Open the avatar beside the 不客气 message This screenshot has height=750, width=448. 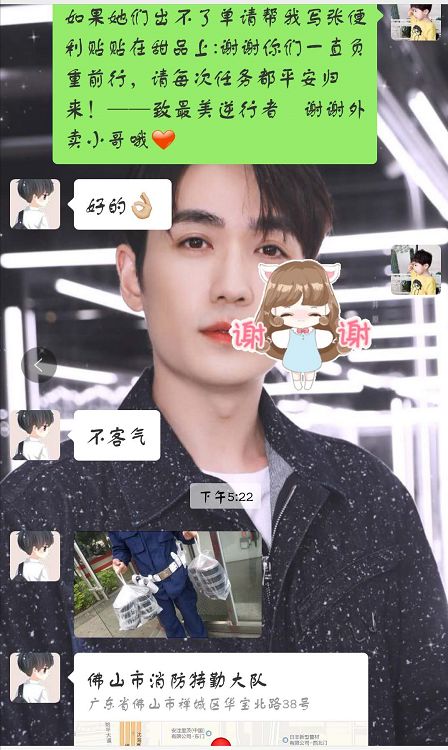[35, 435]
